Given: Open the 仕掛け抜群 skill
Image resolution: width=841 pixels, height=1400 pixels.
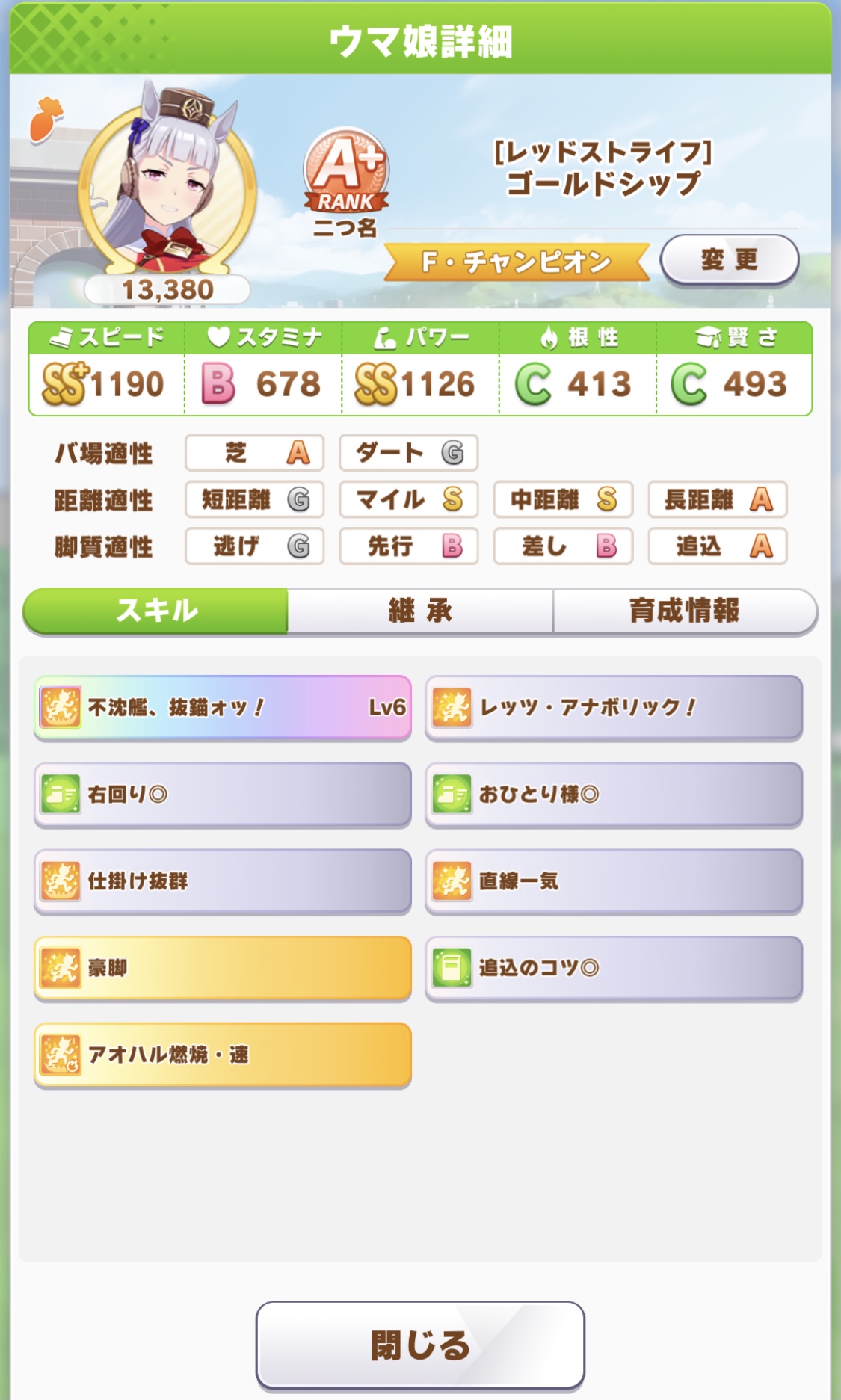Looking at the screenshot, I should [223, 881].
